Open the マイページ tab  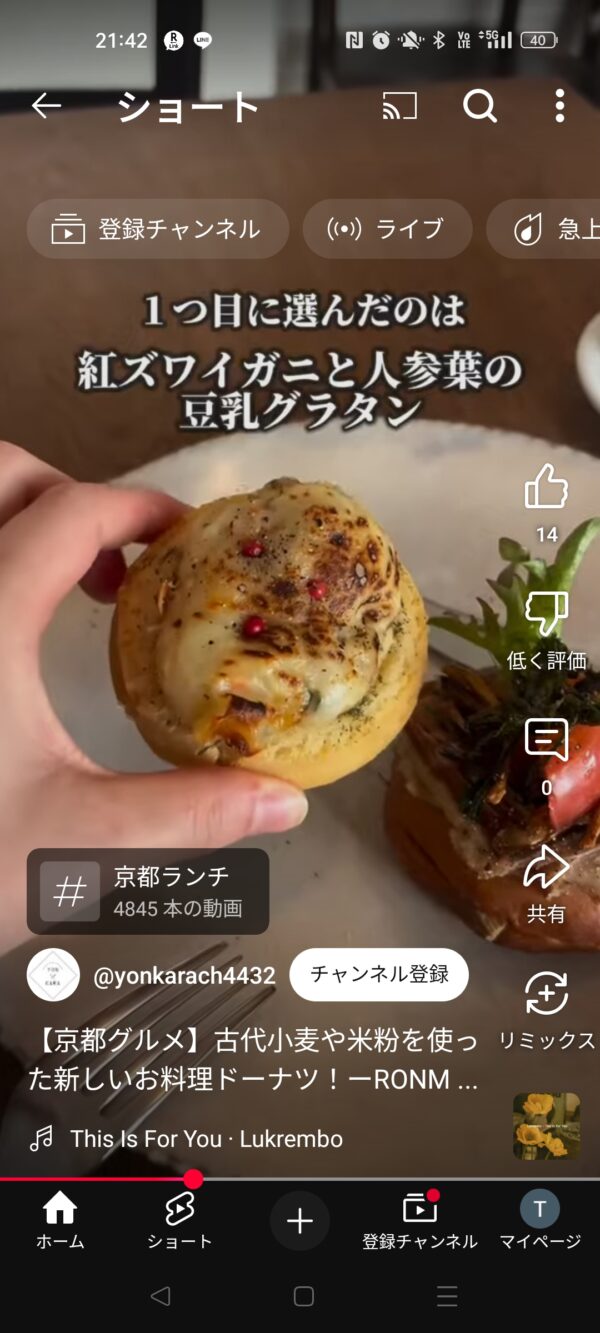(540, 1222)
